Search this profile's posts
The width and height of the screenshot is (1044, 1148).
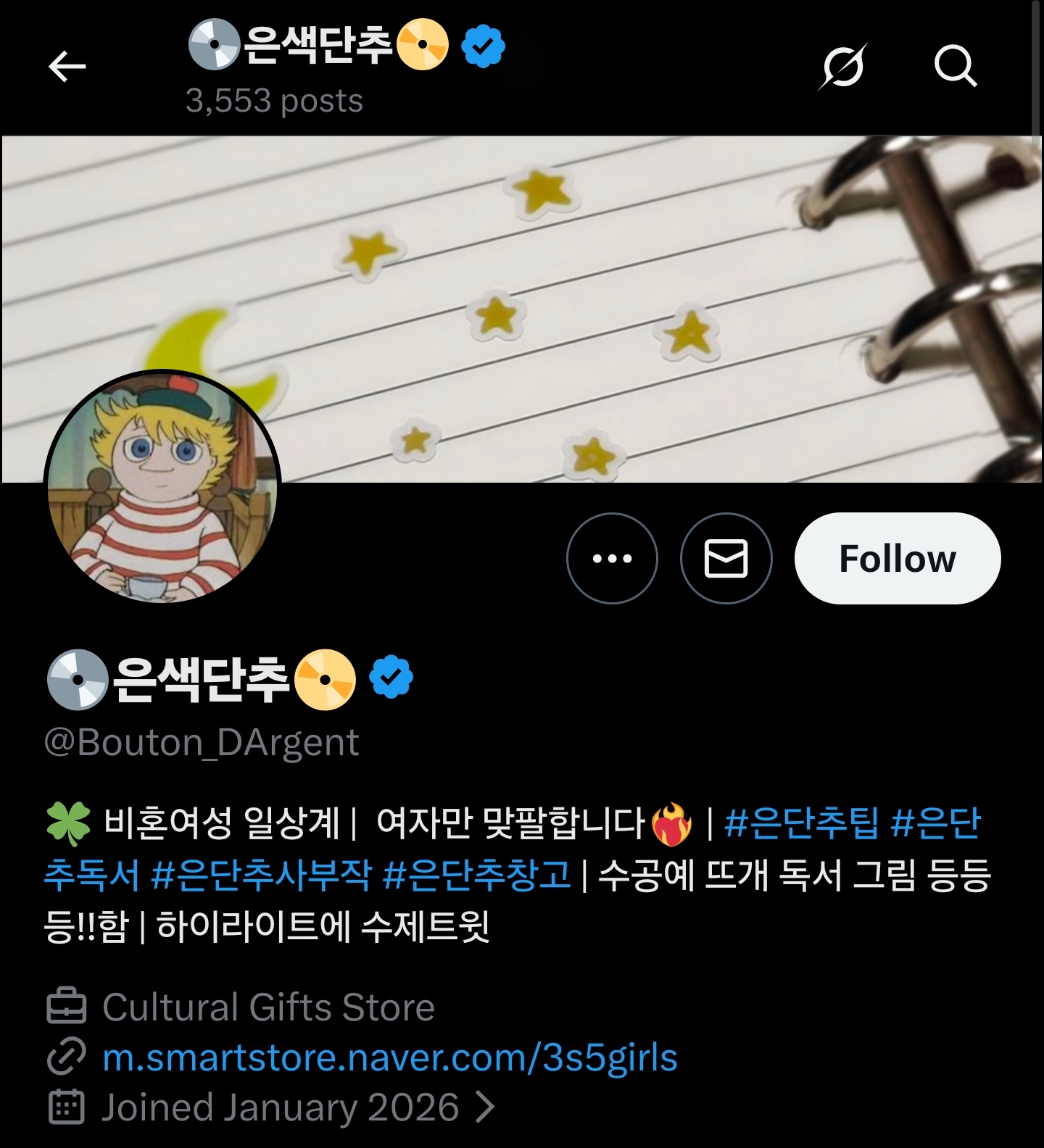[955, 67]
